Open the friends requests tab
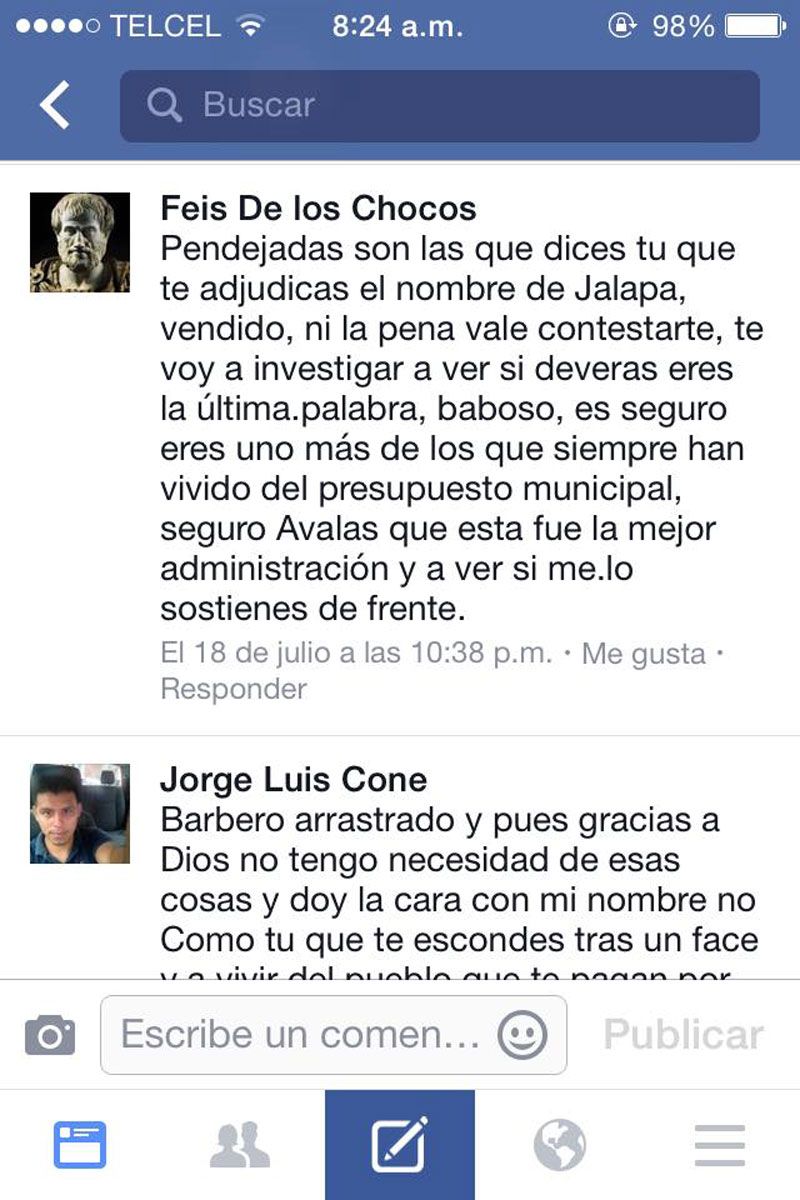Viewport: 800px width, 1200px height. 240,1145
